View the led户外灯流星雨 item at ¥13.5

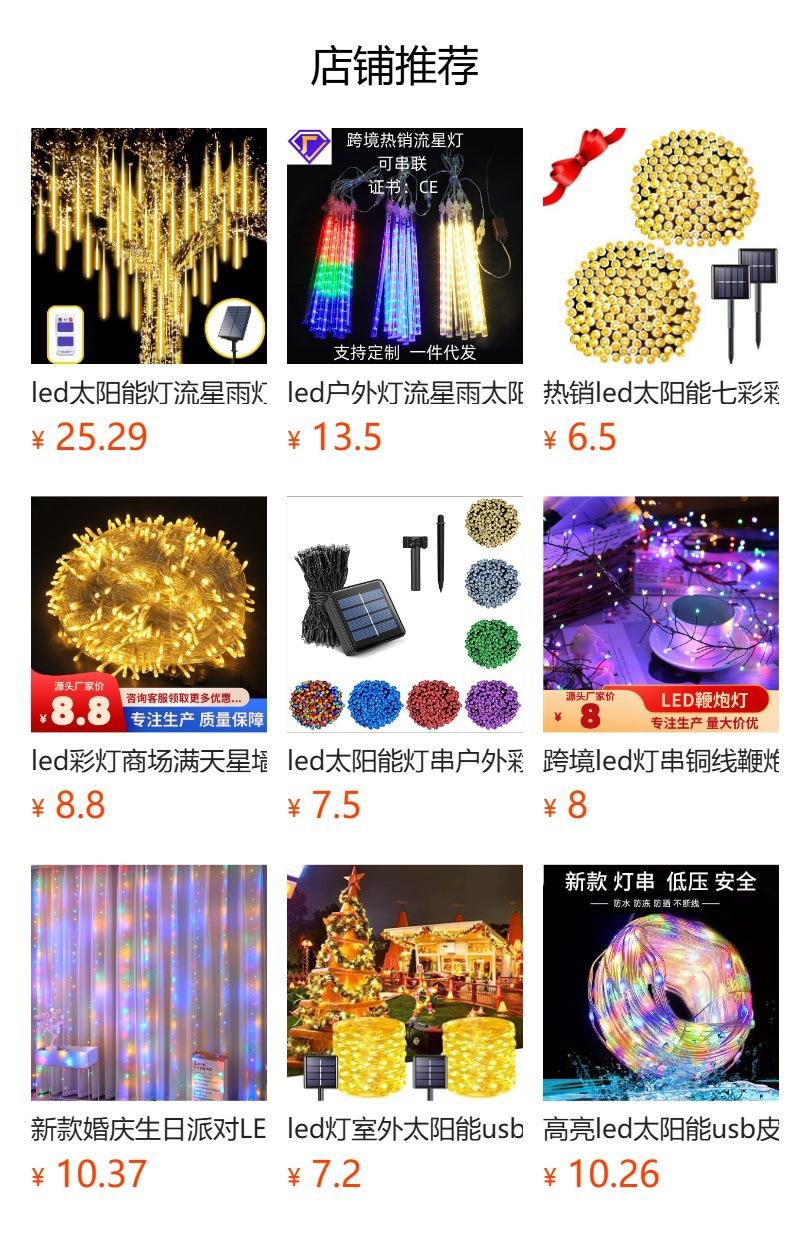[405, 246]
